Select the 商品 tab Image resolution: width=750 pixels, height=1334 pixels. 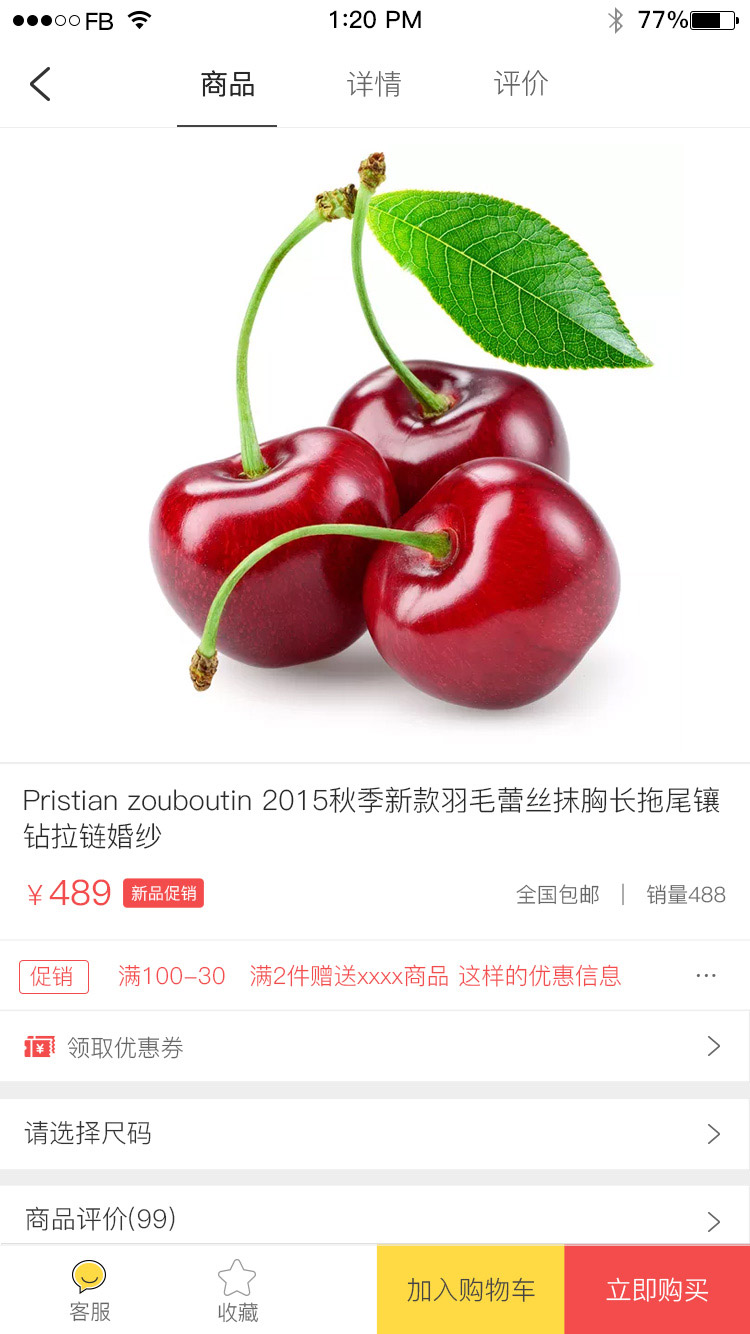click(227, 84)
